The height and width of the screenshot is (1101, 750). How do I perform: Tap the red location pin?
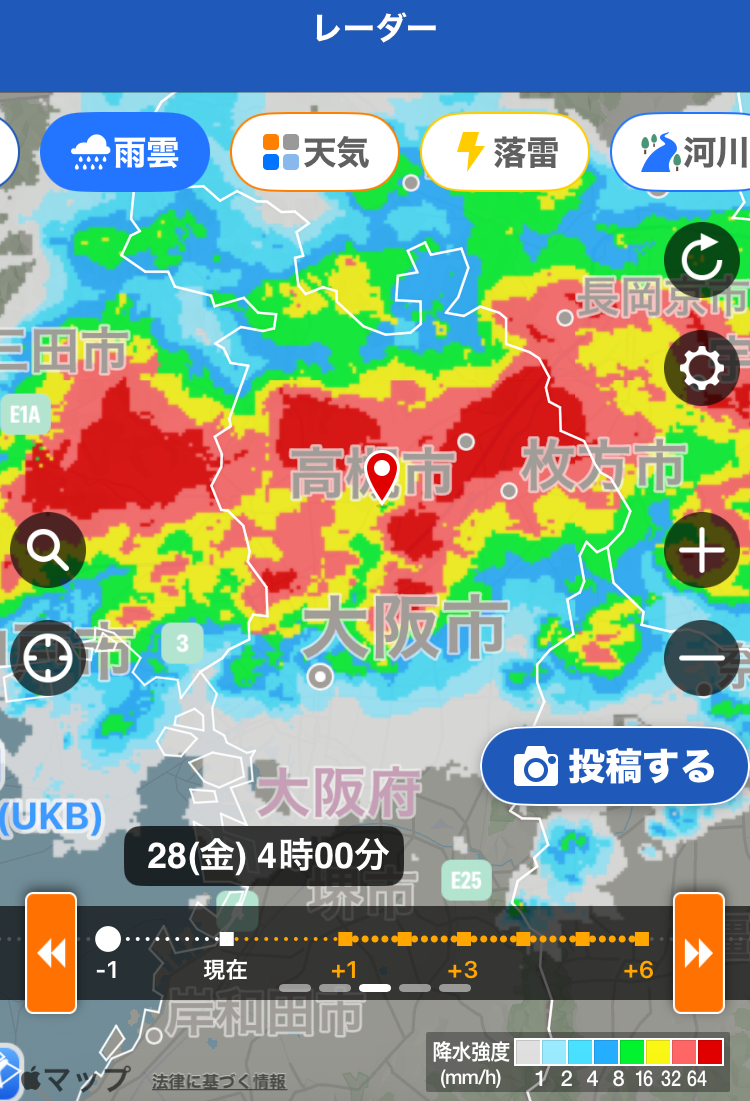[382, 477]
